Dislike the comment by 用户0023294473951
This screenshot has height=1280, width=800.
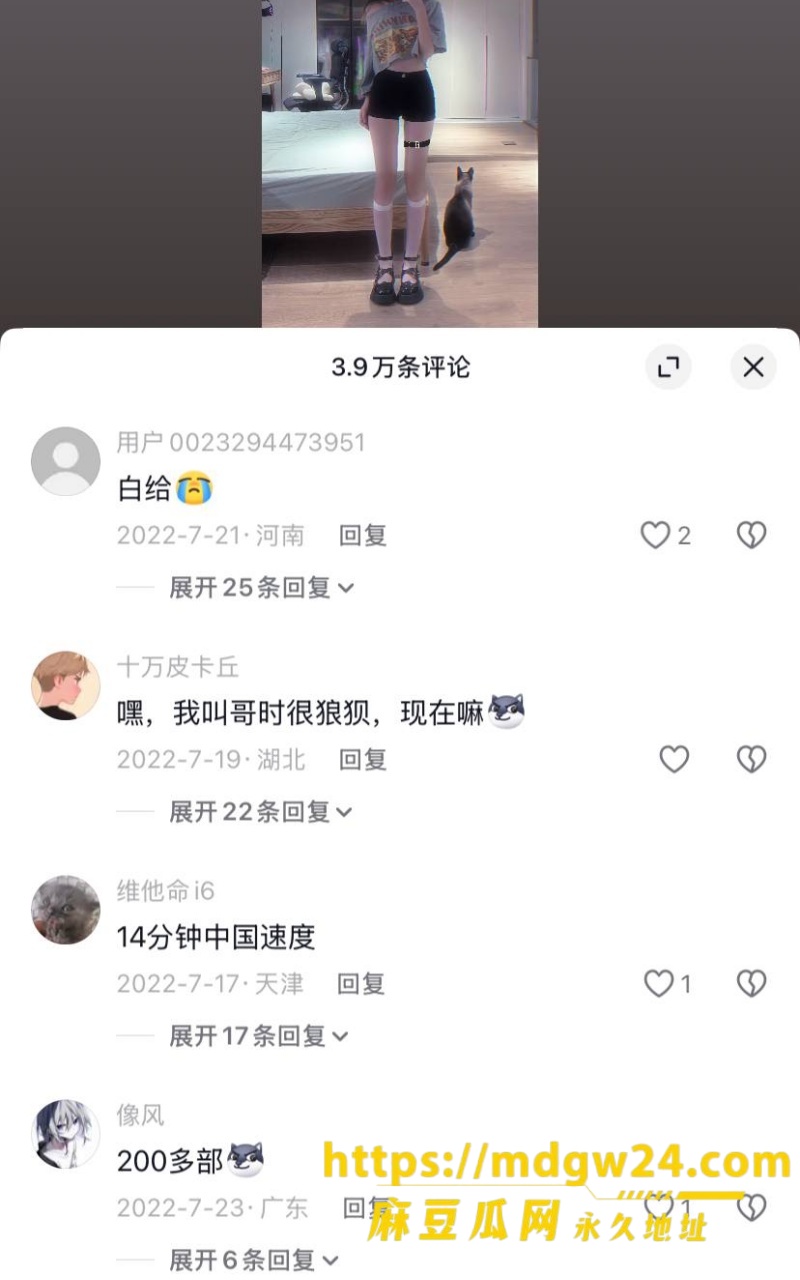[751, 536]
